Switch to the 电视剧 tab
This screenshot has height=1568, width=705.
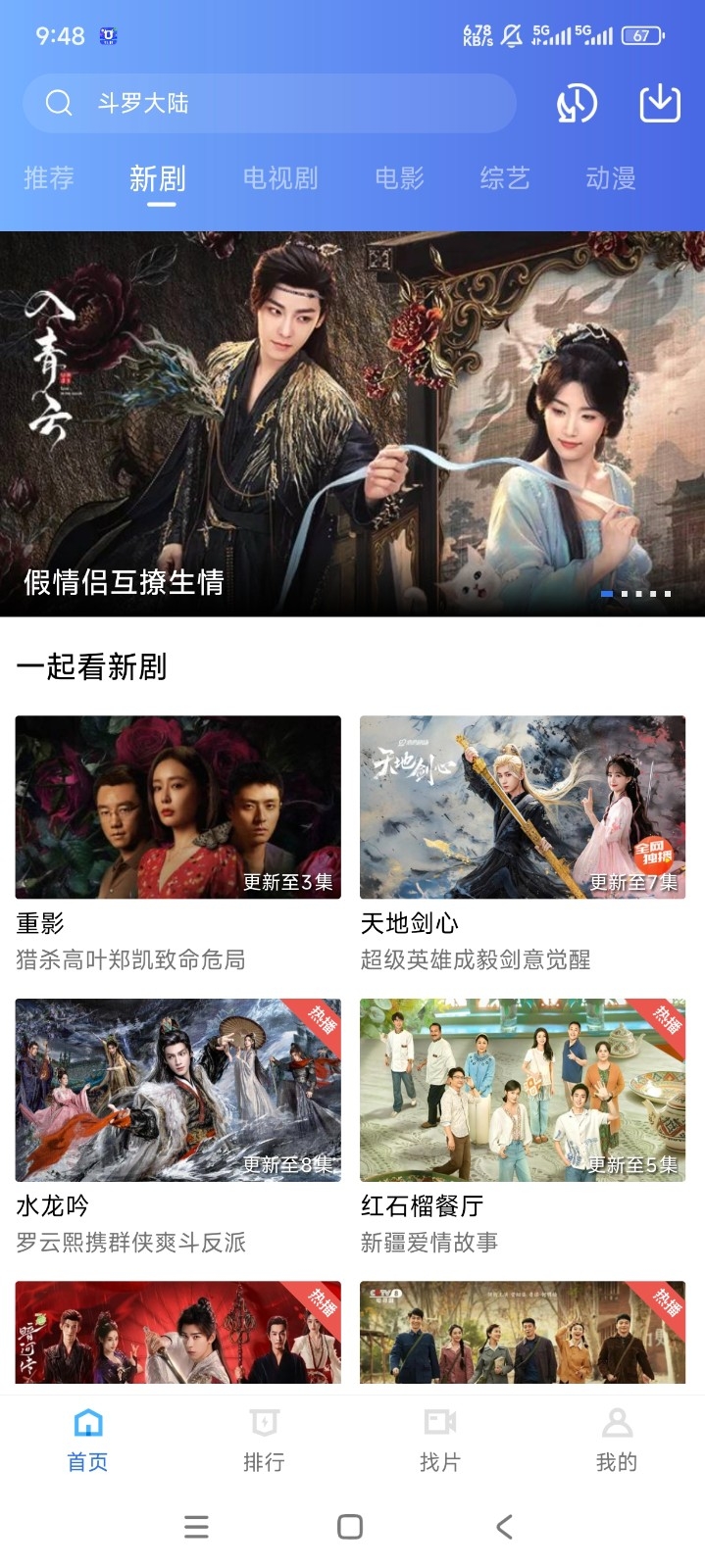click(280, 178)
